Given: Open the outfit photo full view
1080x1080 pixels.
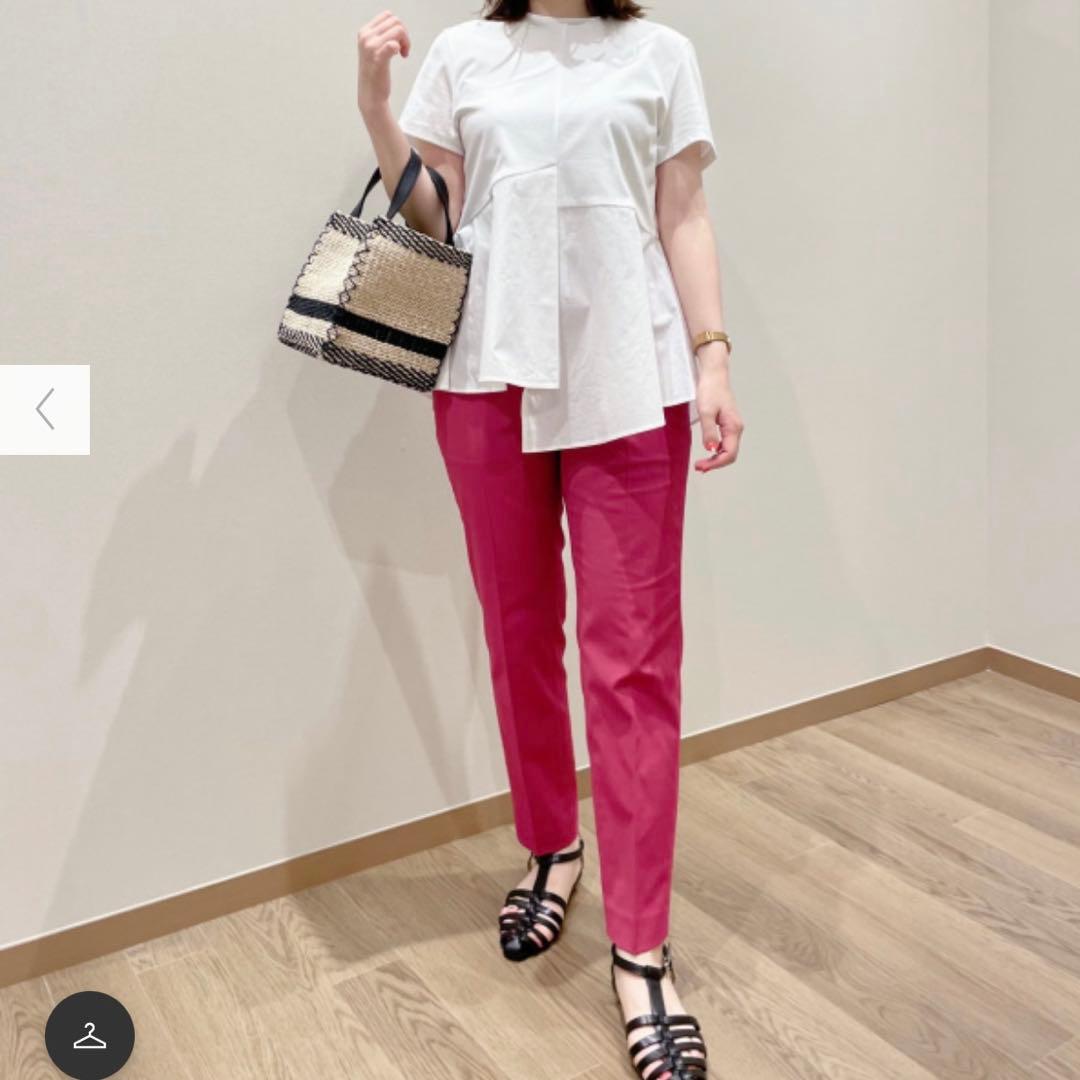Looking at the screenshot, I should click(540, 540).
